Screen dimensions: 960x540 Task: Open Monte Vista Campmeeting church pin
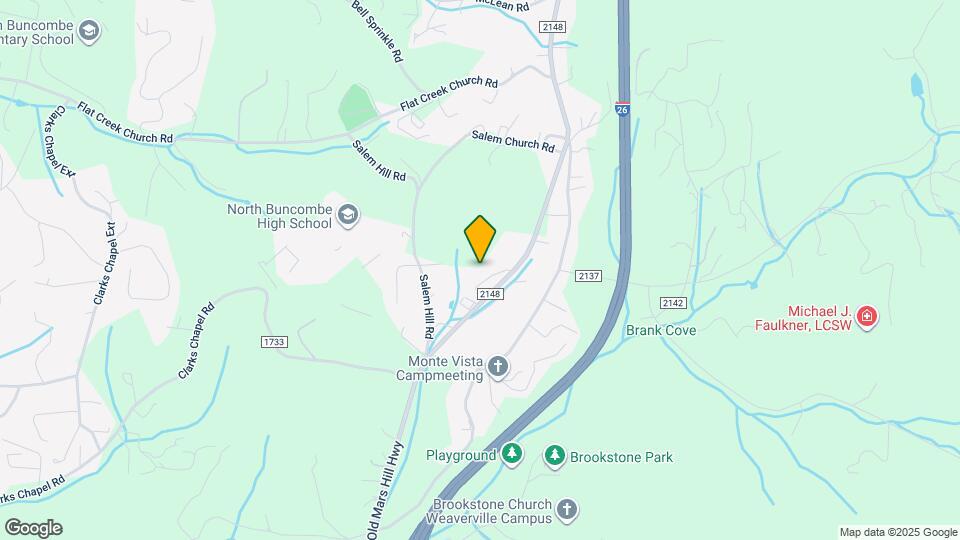pyautogui.click(x=498, y=367)
